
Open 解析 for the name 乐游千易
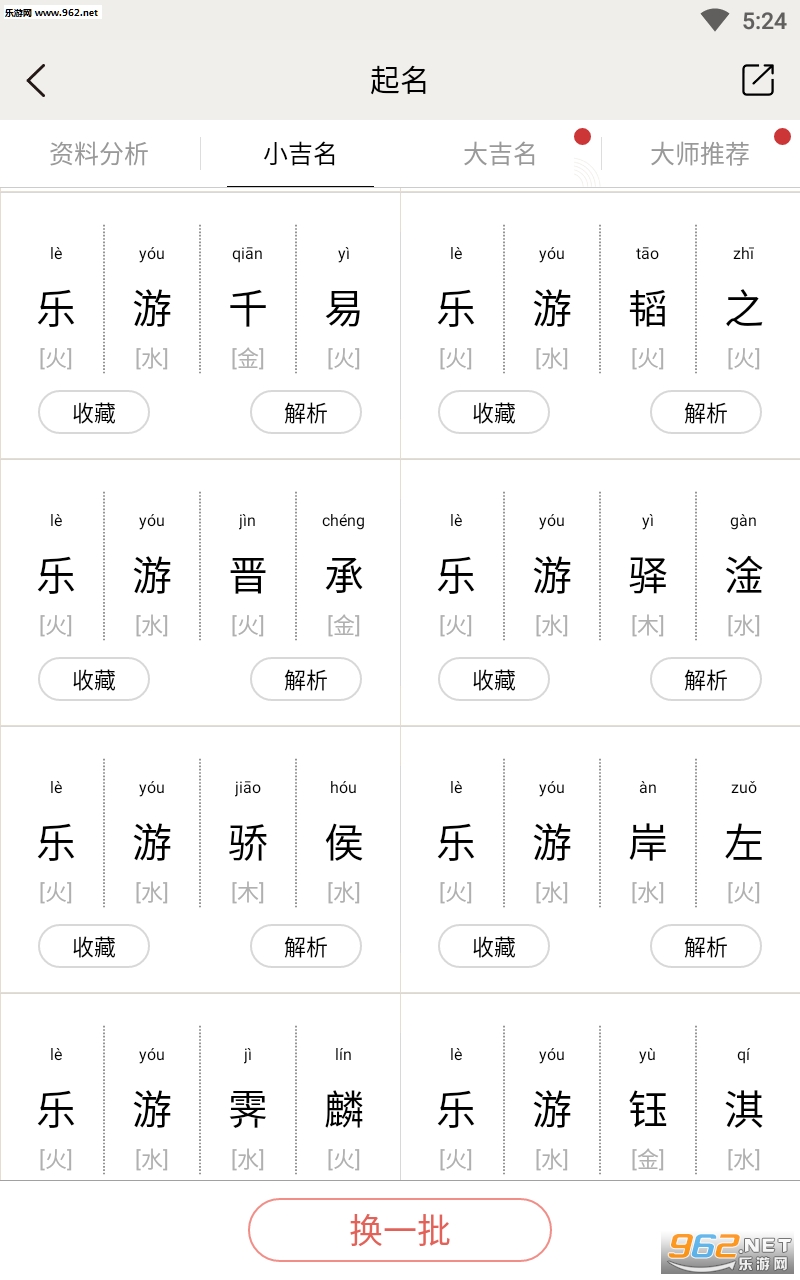pyautogui.click(x=306, y=412)
